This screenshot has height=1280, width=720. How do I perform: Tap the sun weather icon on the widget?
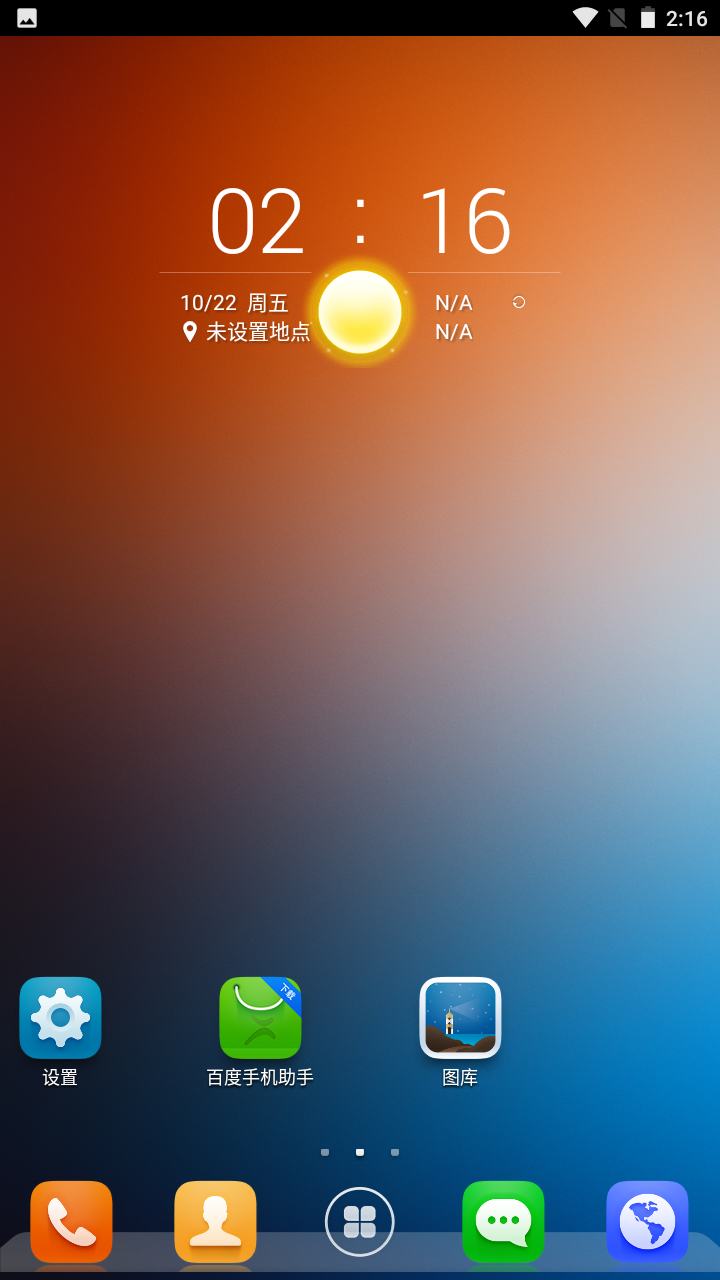(360, 312)
